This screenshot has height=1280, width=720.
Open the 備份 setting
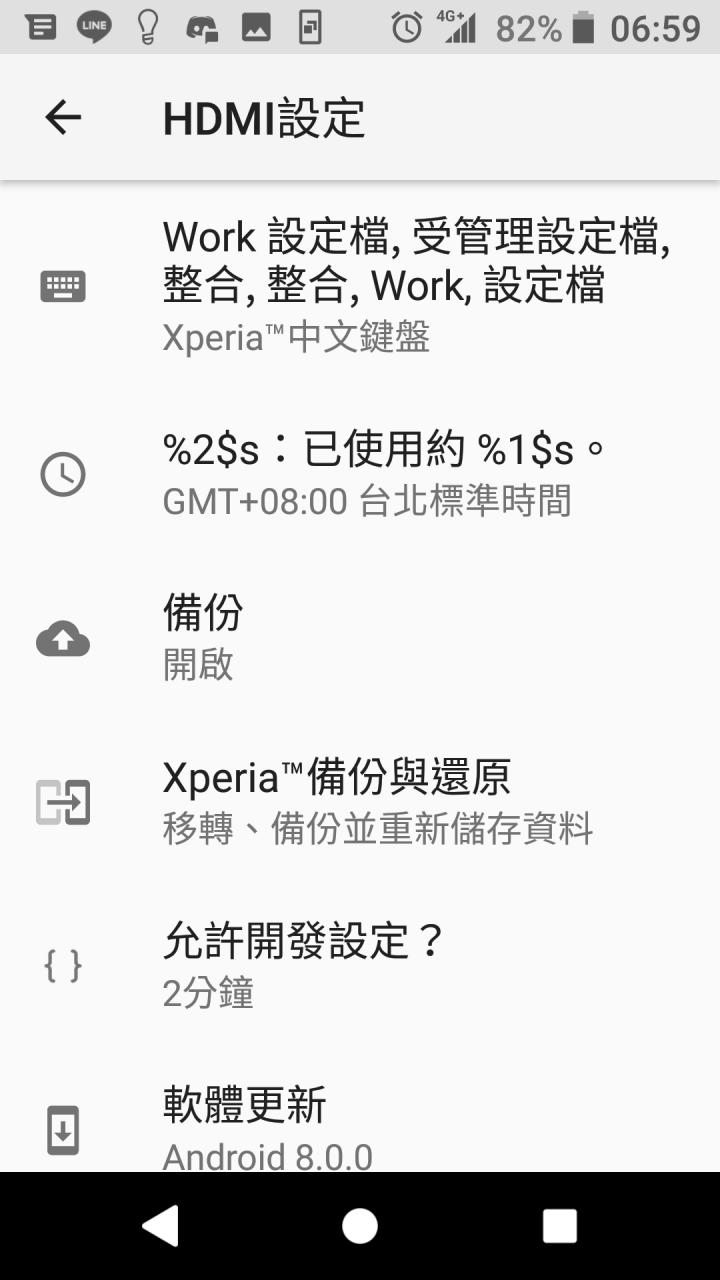(x=360, y=637)
